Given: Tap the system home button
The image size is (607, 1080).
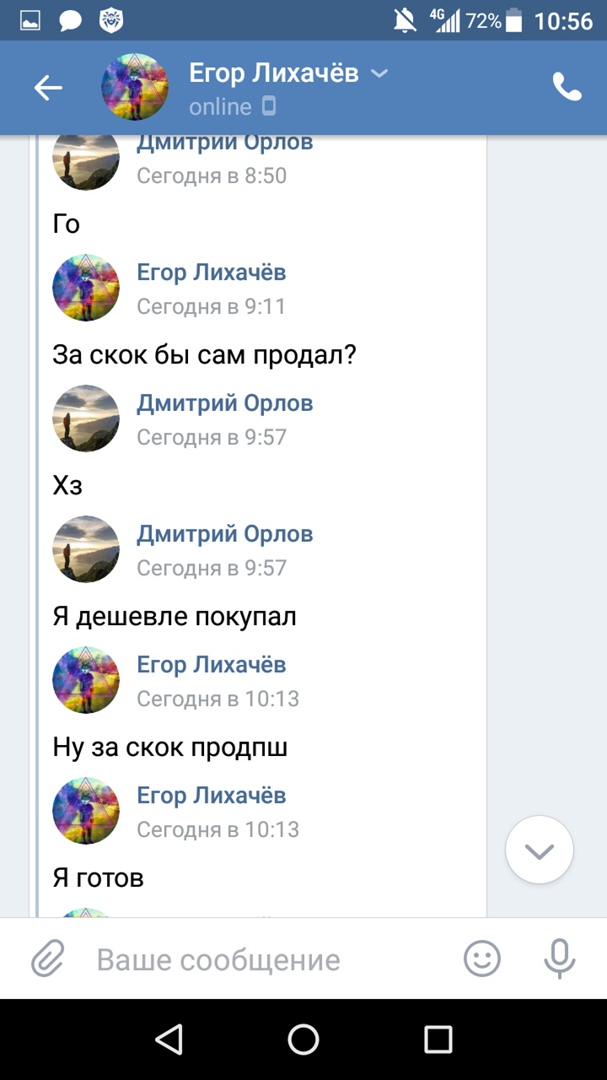Looking at the screenshot, I should pyautogui.click(x=303, y=1039).
